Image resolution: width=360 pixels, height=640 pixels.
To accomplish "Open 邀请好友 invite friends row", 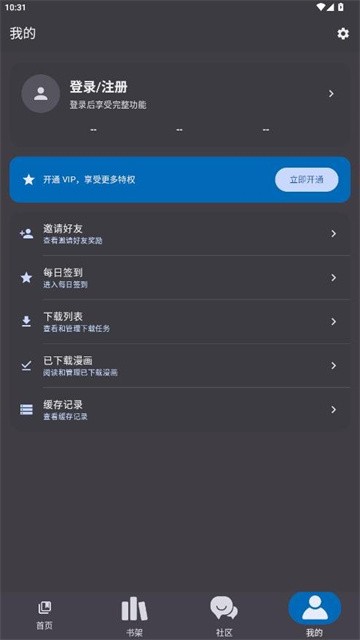I will pyautogui.click(x=180, y=234).
